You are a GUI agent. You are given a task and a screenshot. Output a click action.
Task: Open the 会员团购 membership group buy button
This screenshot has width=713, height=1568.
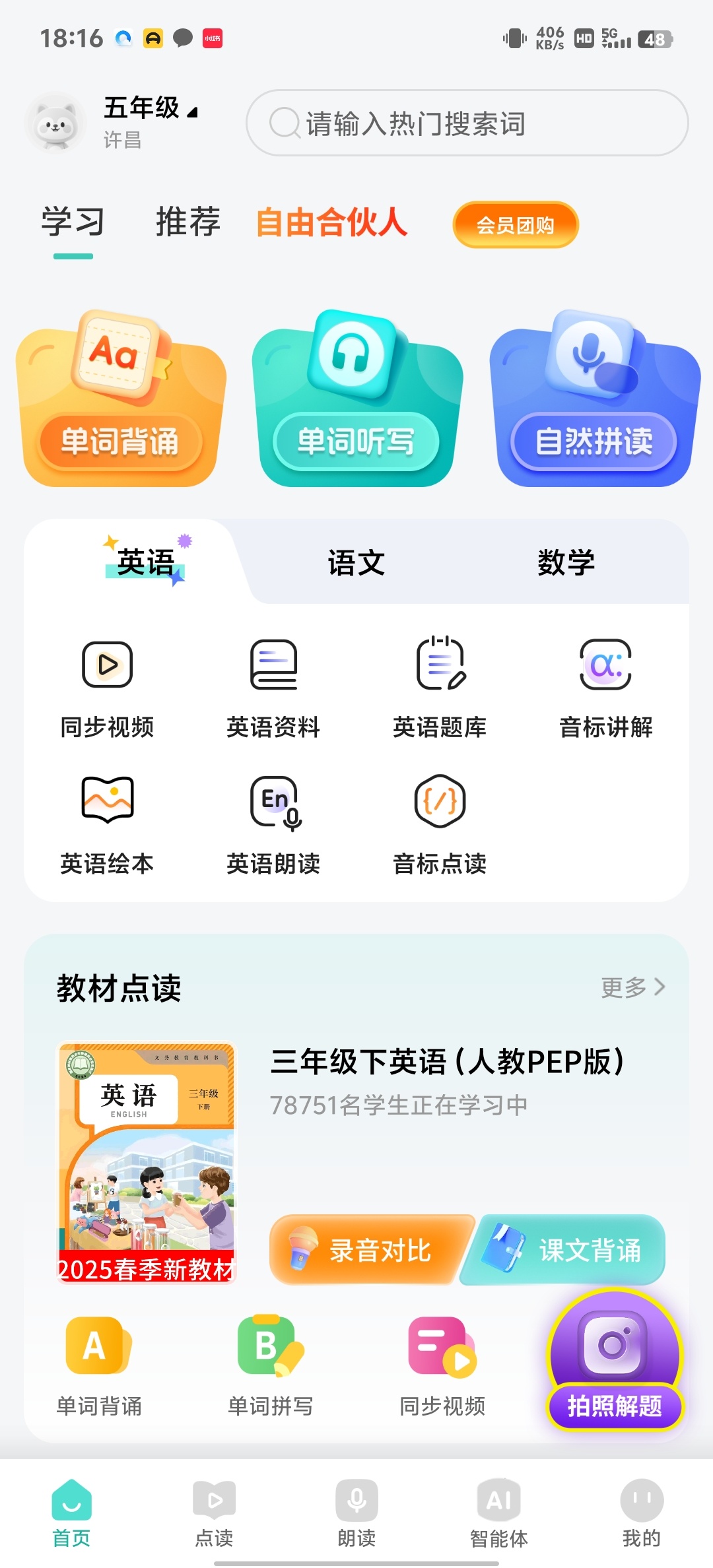515,225
